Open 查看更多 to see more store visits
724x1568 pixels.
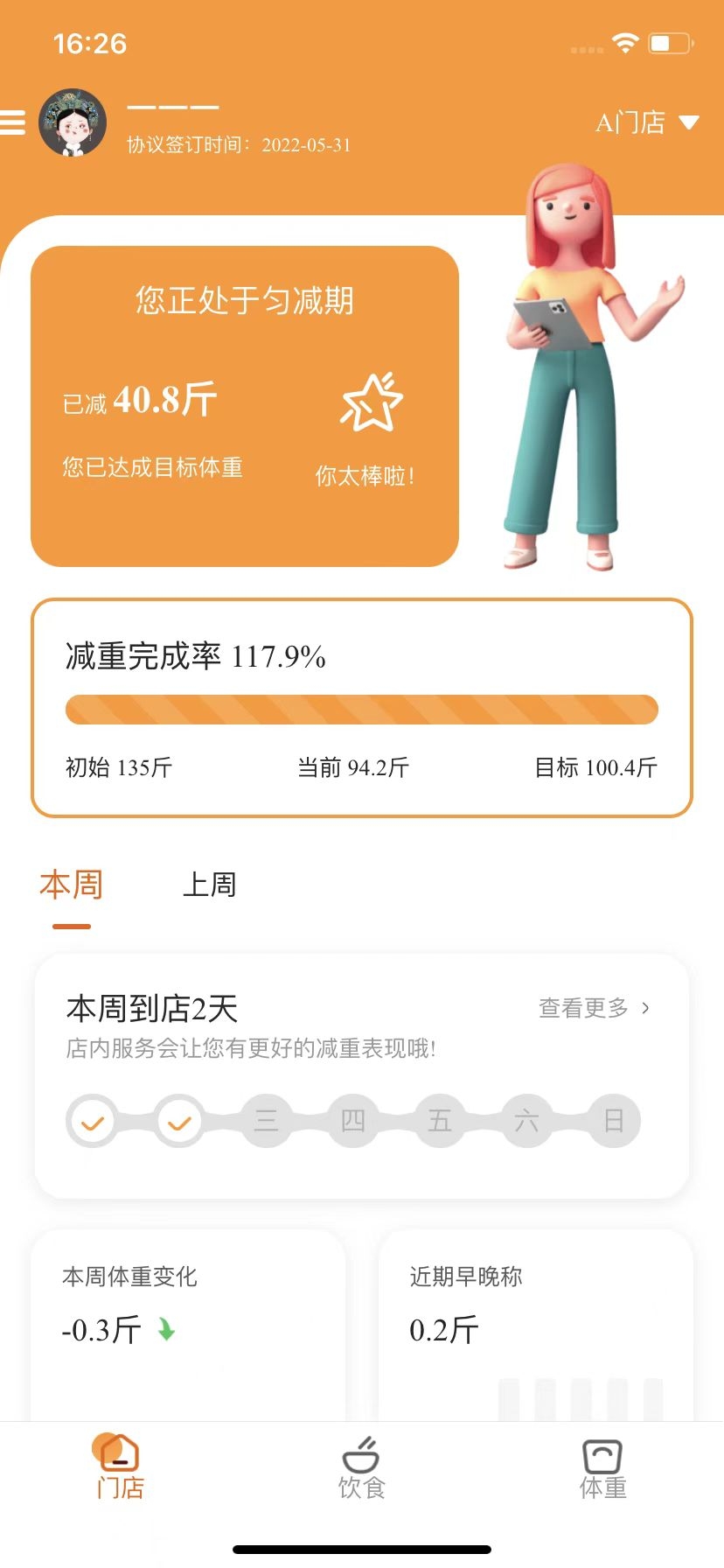583,1008
